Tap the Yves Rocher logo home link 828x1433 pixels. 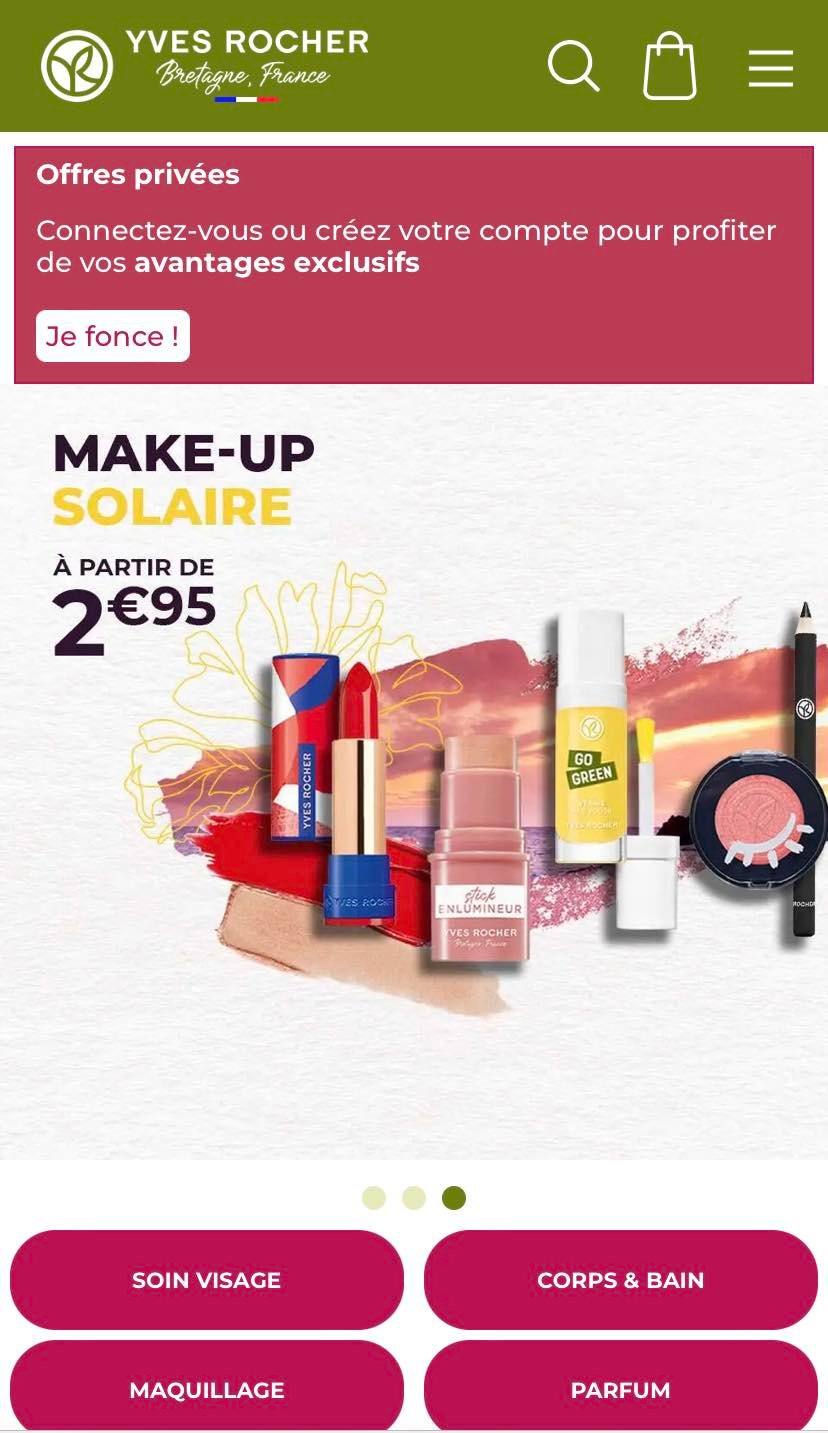pyautogui.click(x=205, y=65)
